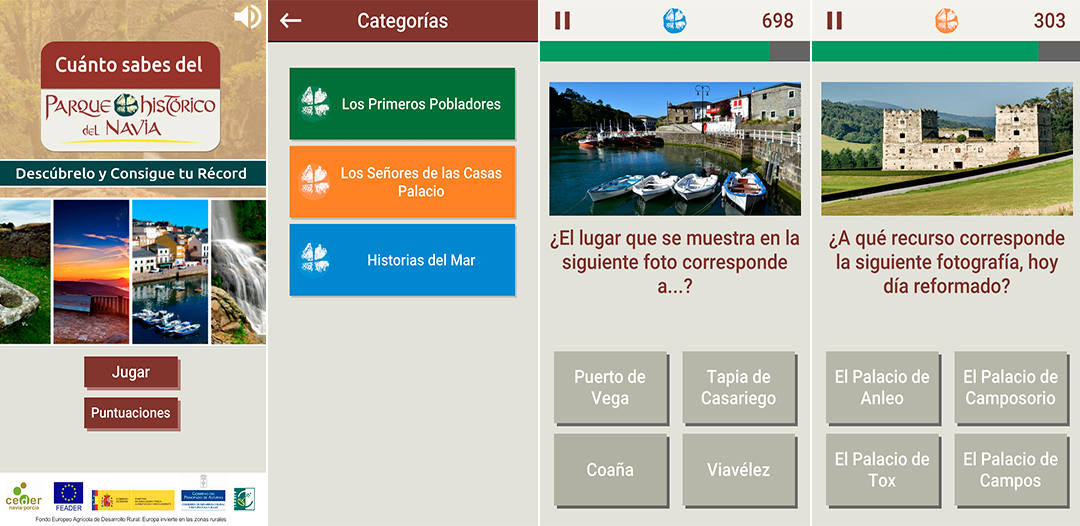1080x526 pixels.
Task: Go back from the Categorías screen
Action: click(291, 21)
